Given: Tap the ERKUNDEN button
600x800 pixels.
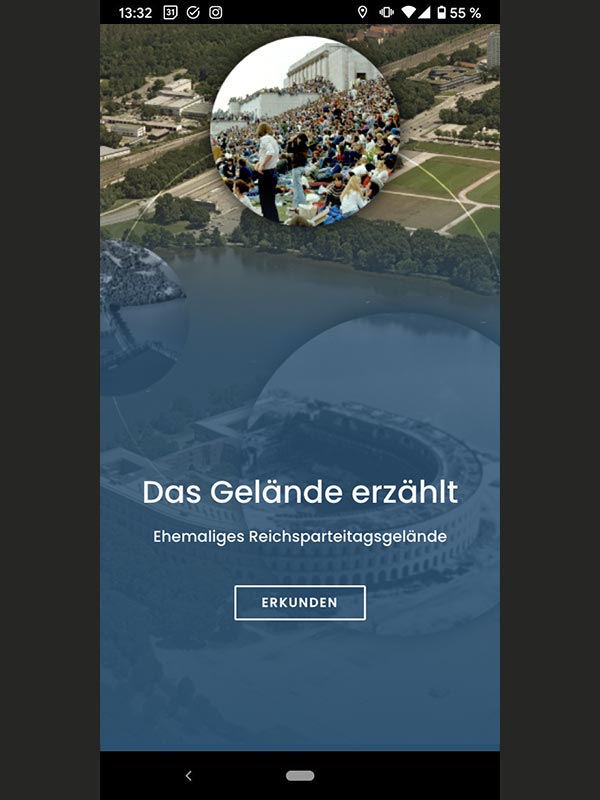Looking at the screenshot, I should (x=300, y=603).
